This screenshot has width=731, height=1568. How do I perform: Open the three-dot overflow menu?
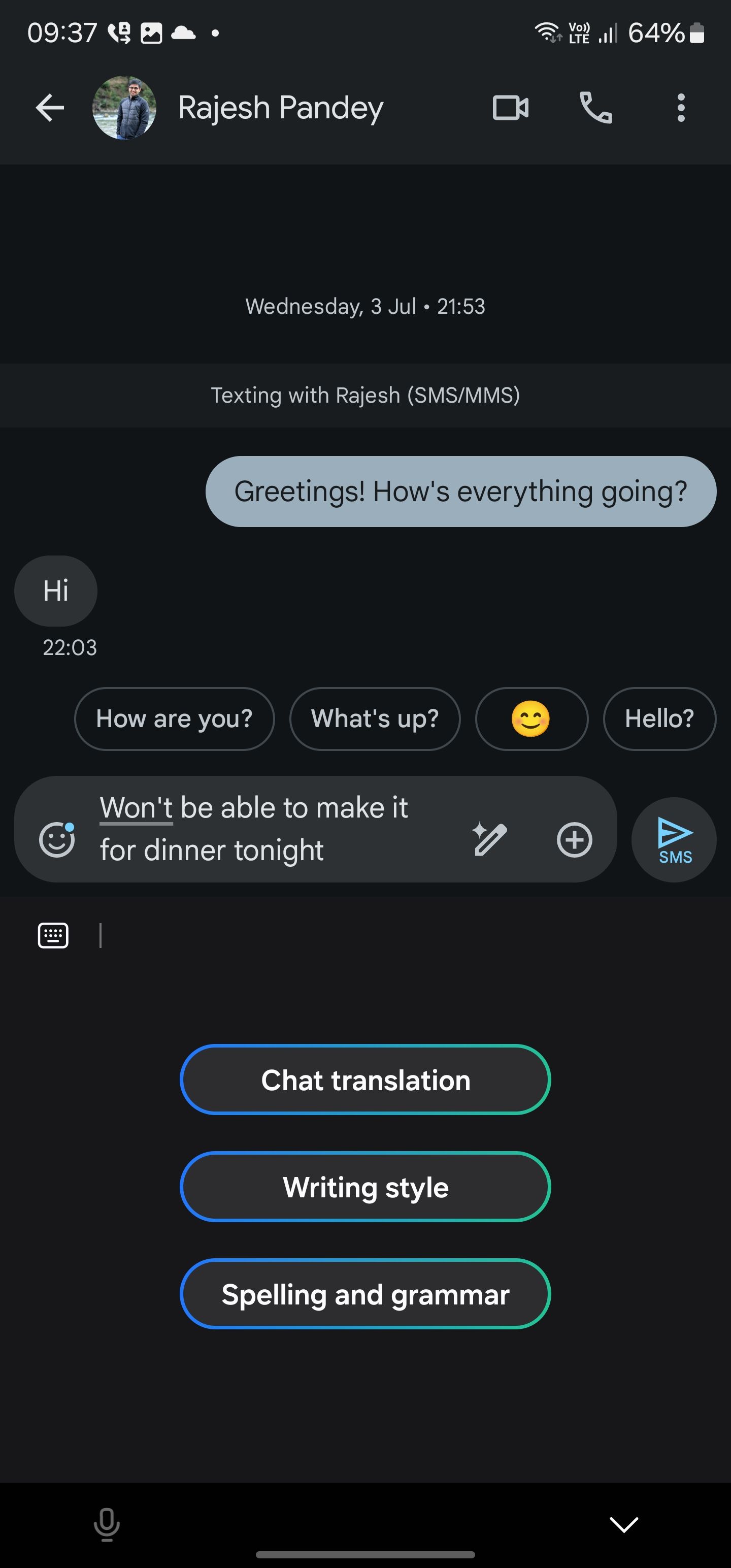(x=680, y=108)
